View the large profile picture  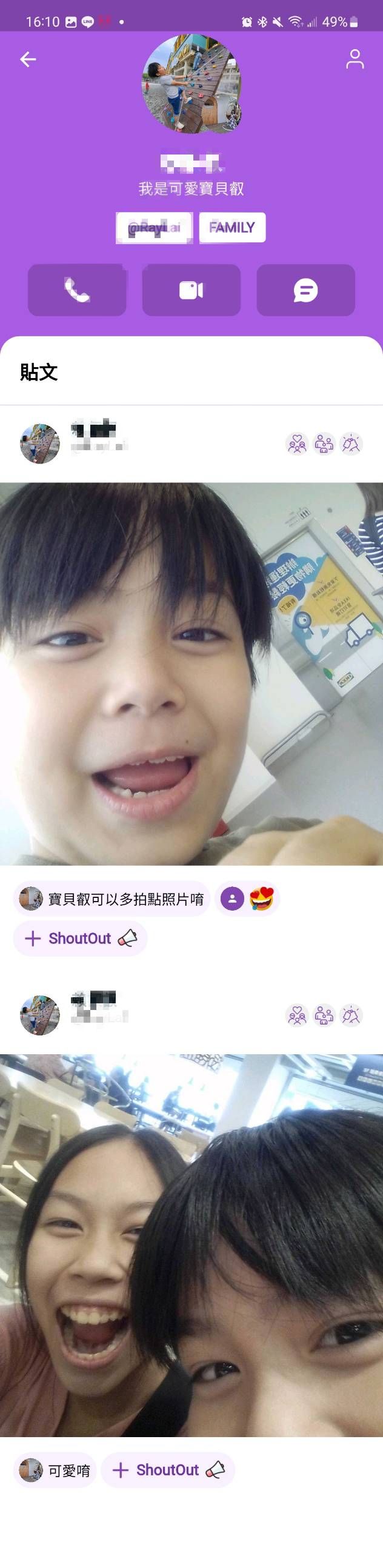[x=191, y=83]
